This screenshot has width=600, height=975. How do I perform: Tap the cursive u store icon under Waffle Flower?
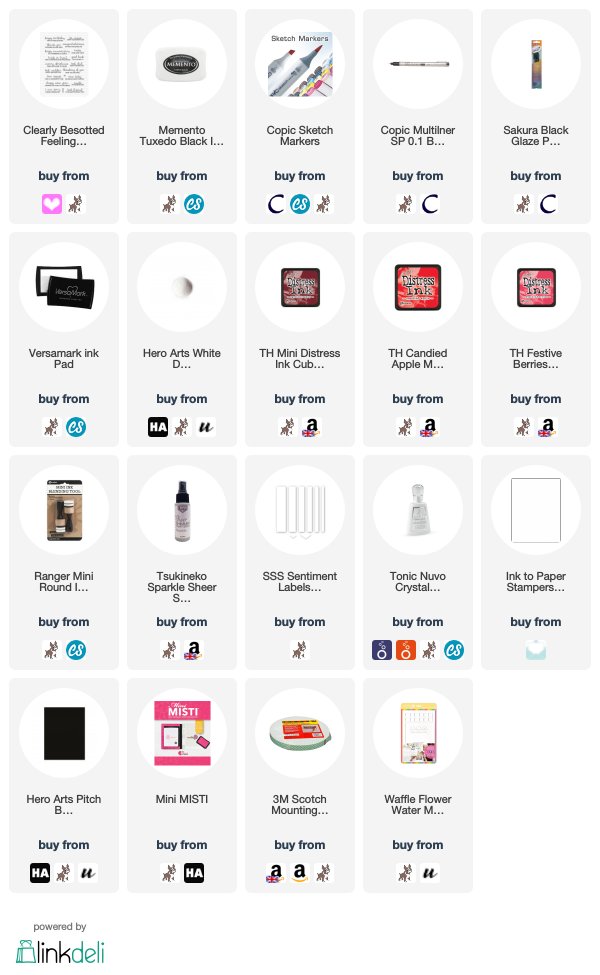click(x=429, y=873)
